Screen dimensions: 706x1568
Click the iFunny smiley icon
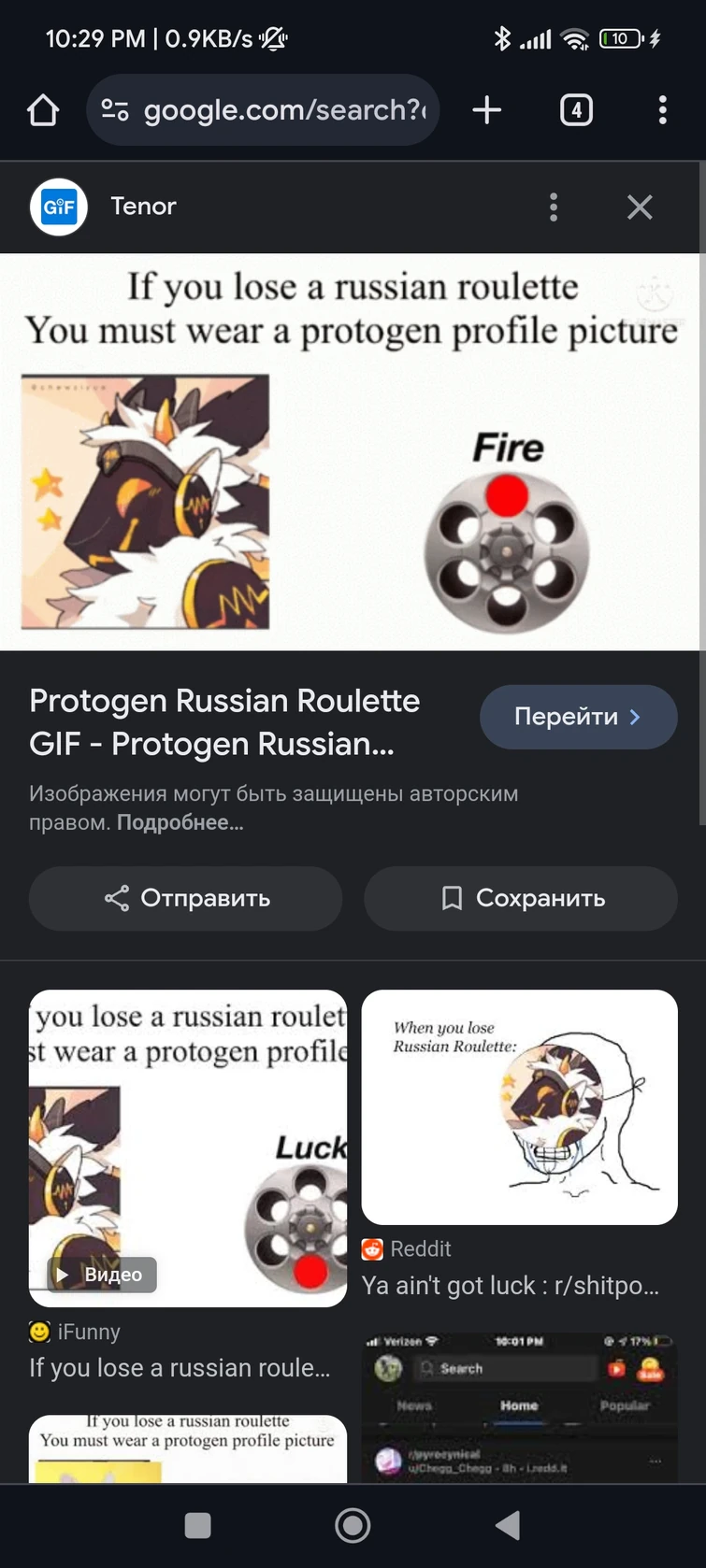pyautogui.click(x=38, y=1331)
